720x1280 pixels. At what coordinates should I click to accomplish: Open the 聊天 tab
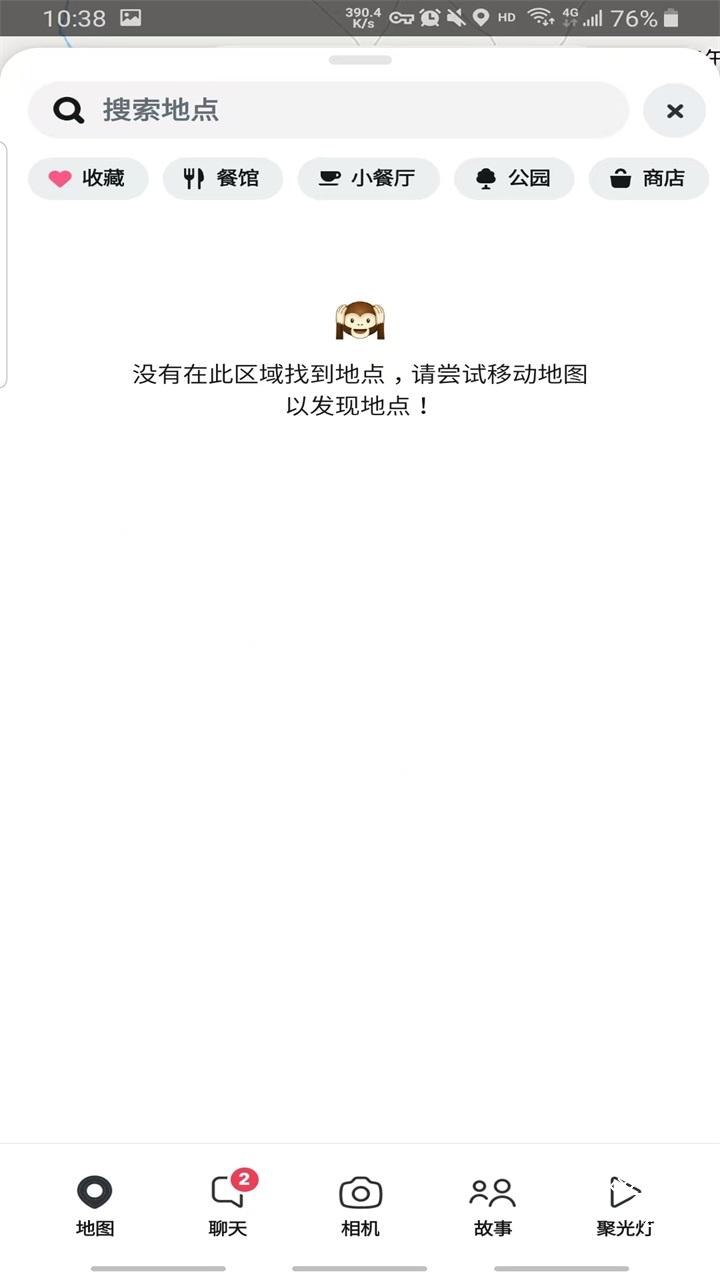(228, 1205)
